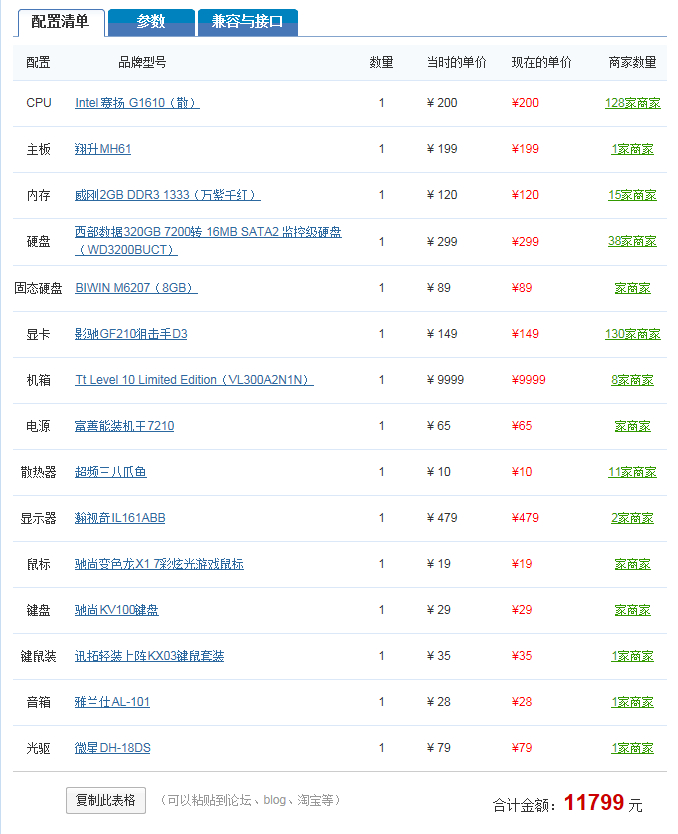The image size is (678, 834).
Task: Open the 威刚2GB DDR3 1333 memory link
Action: [x=168, y=195]
